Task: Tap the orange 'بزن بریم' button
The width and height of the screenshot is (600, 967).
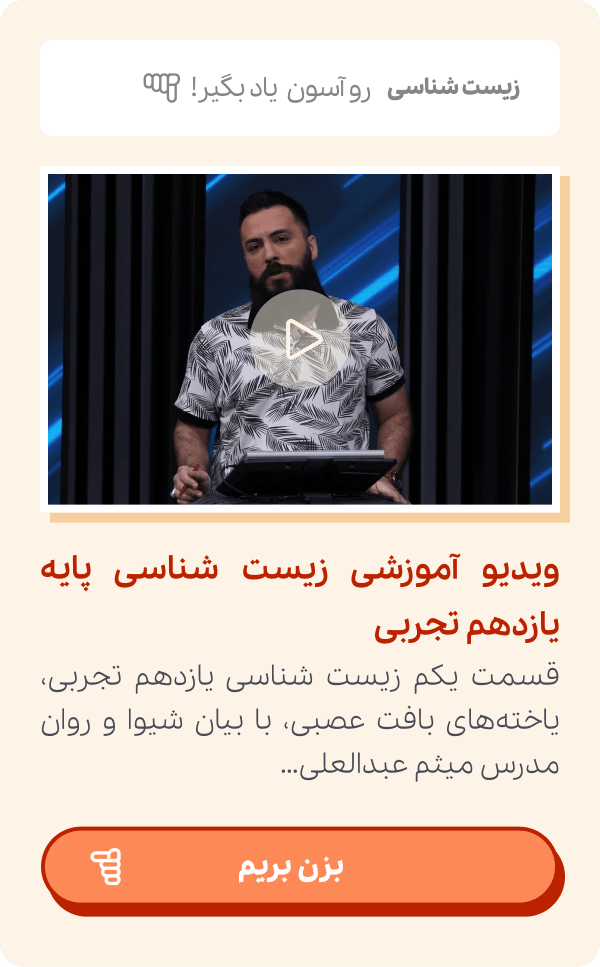Action: (298, 867)
